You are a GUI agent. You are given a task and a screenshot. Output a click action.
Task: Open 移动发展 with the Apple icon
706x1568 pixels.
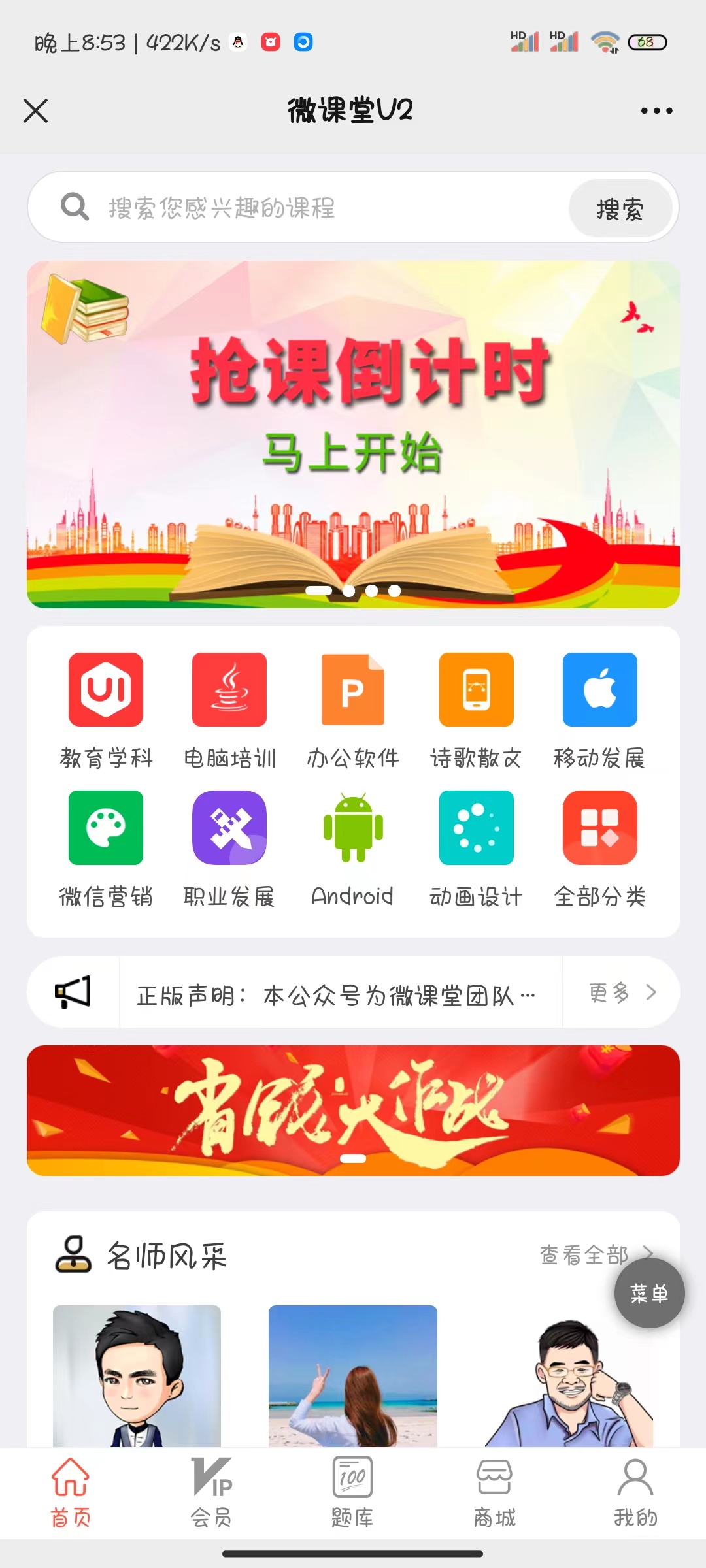(x=599, y=689)
